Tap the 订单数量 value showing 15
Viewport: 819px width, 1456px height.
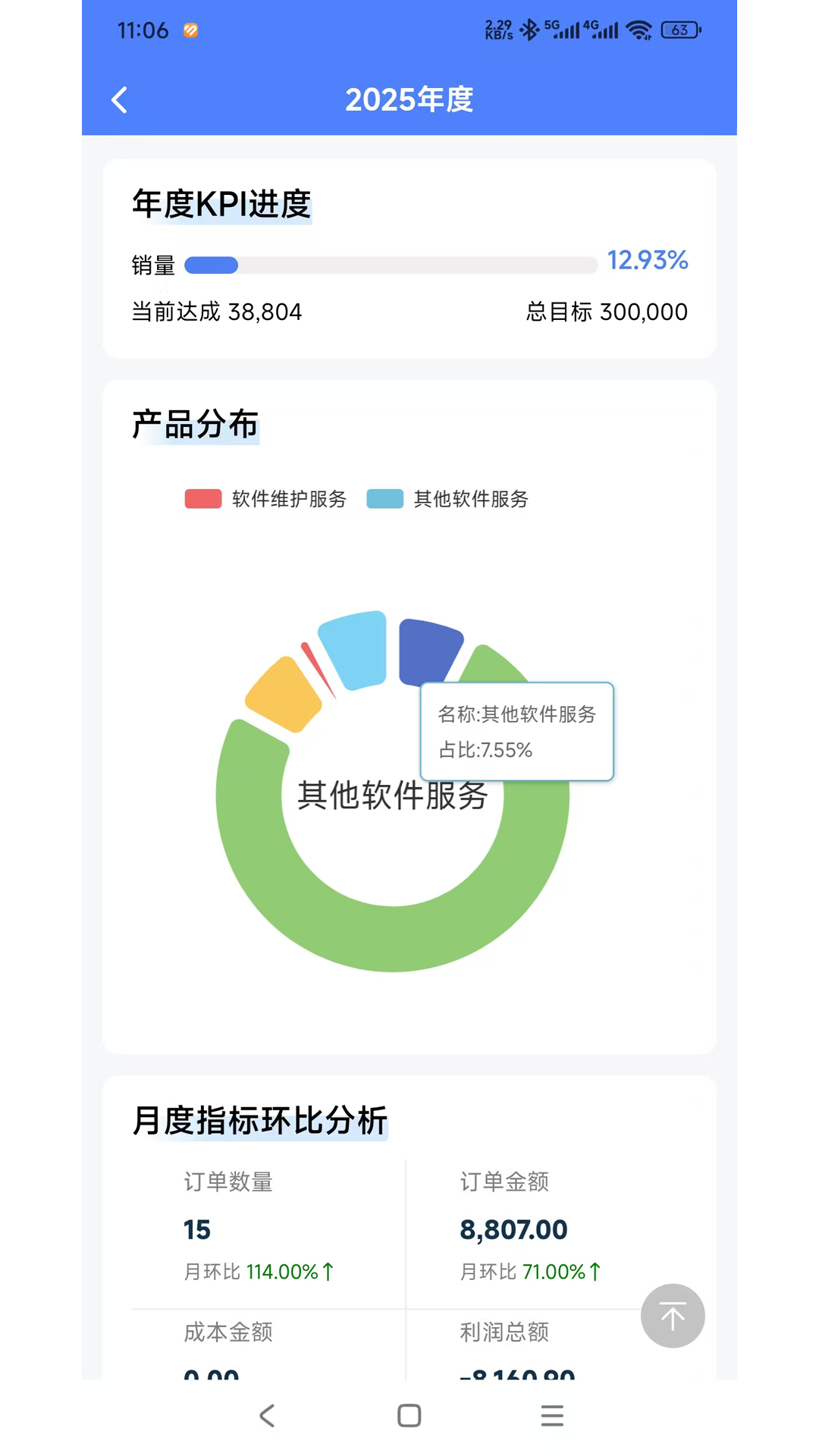point(196,1228)
